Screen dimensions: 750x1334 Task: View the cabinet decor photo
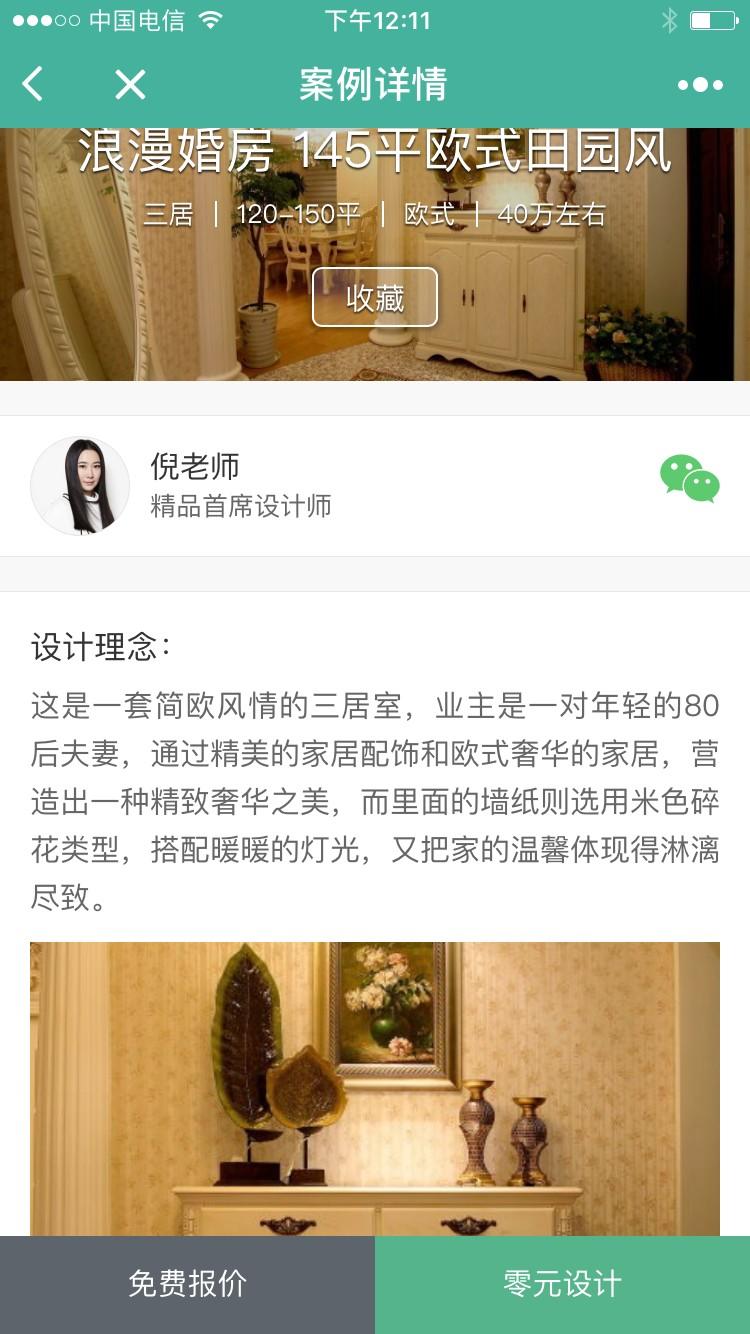375,1088
